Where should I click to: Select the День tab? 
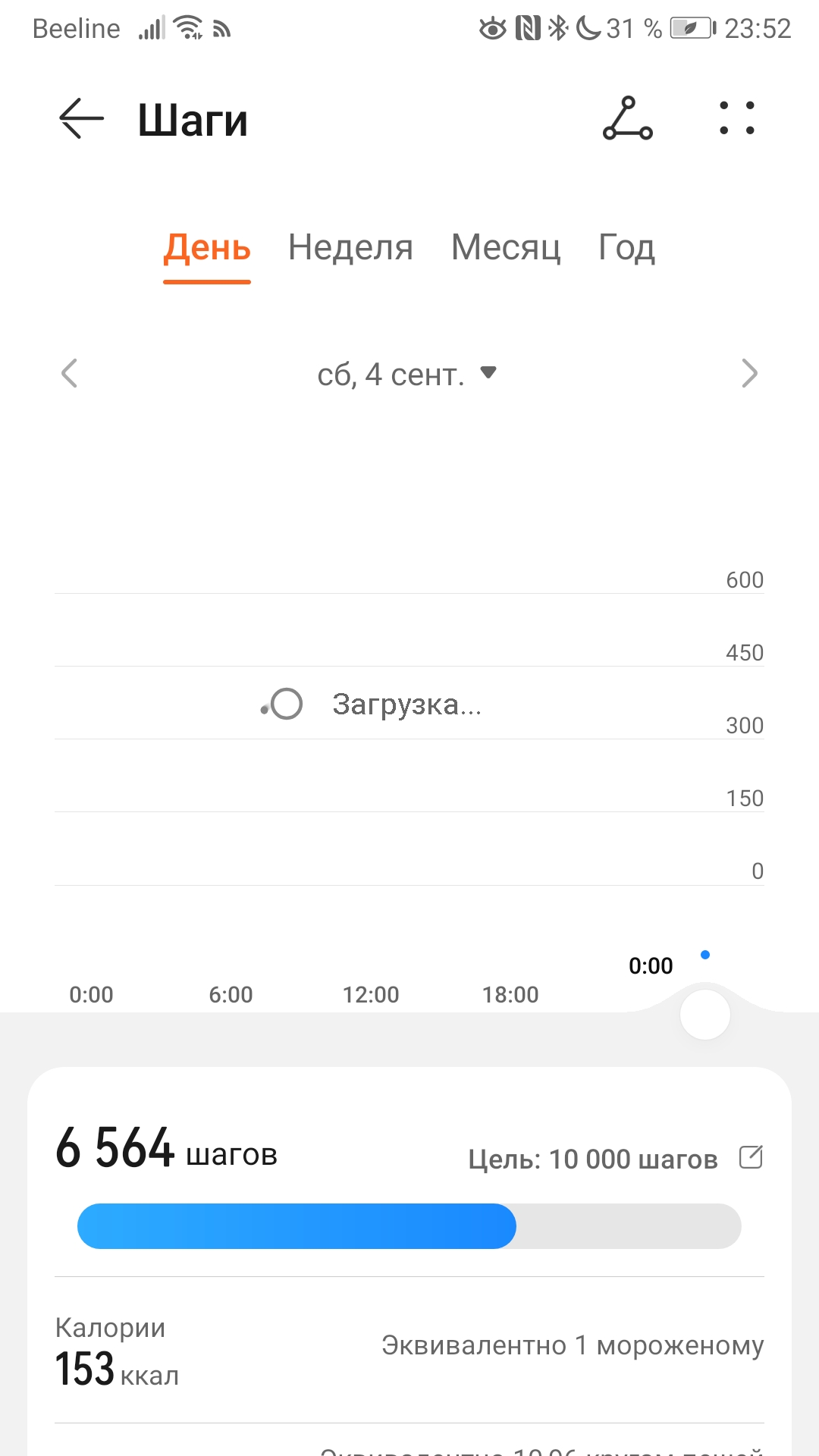207,248
